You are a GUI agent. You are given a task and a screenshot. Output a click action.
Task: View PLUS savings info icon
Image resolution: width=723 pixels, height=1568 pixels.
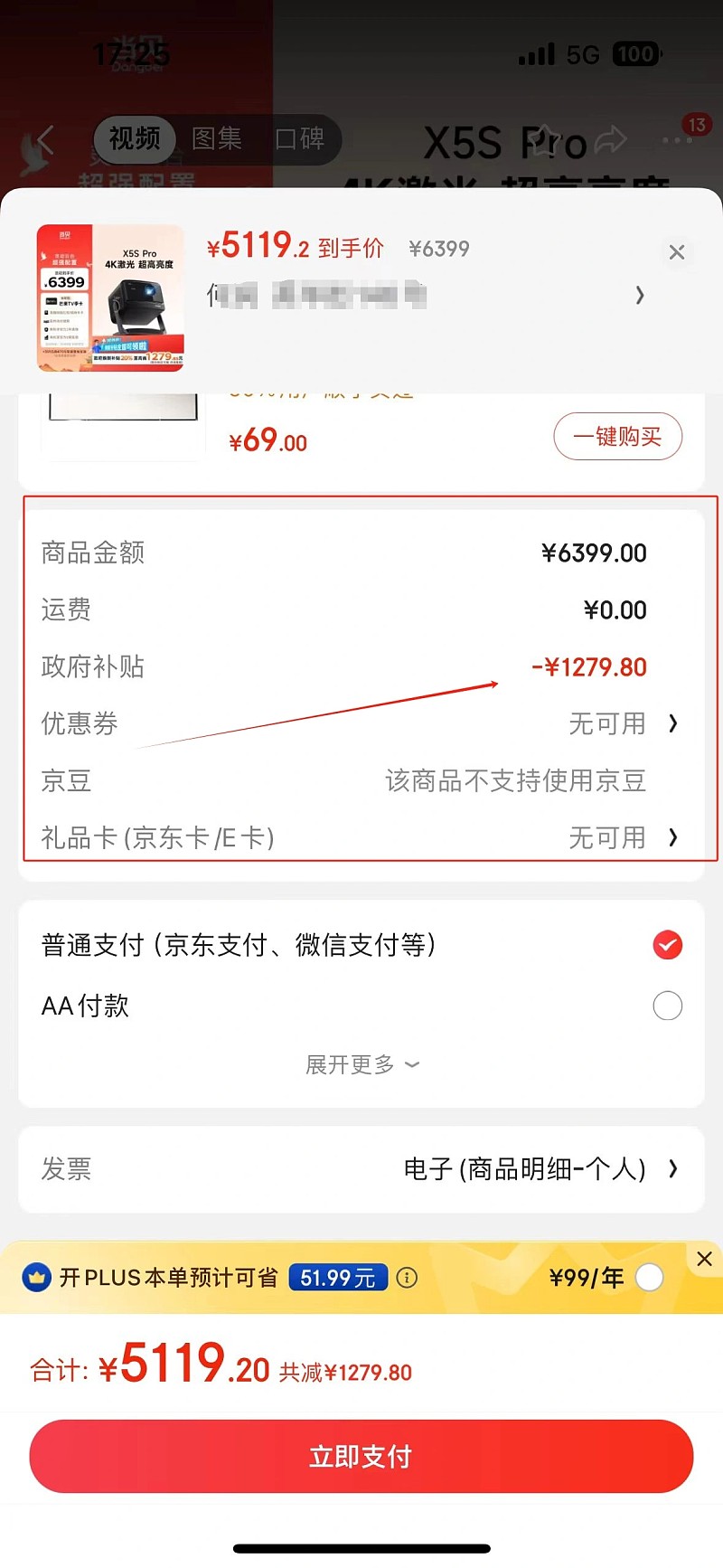tap(408, 1278)
